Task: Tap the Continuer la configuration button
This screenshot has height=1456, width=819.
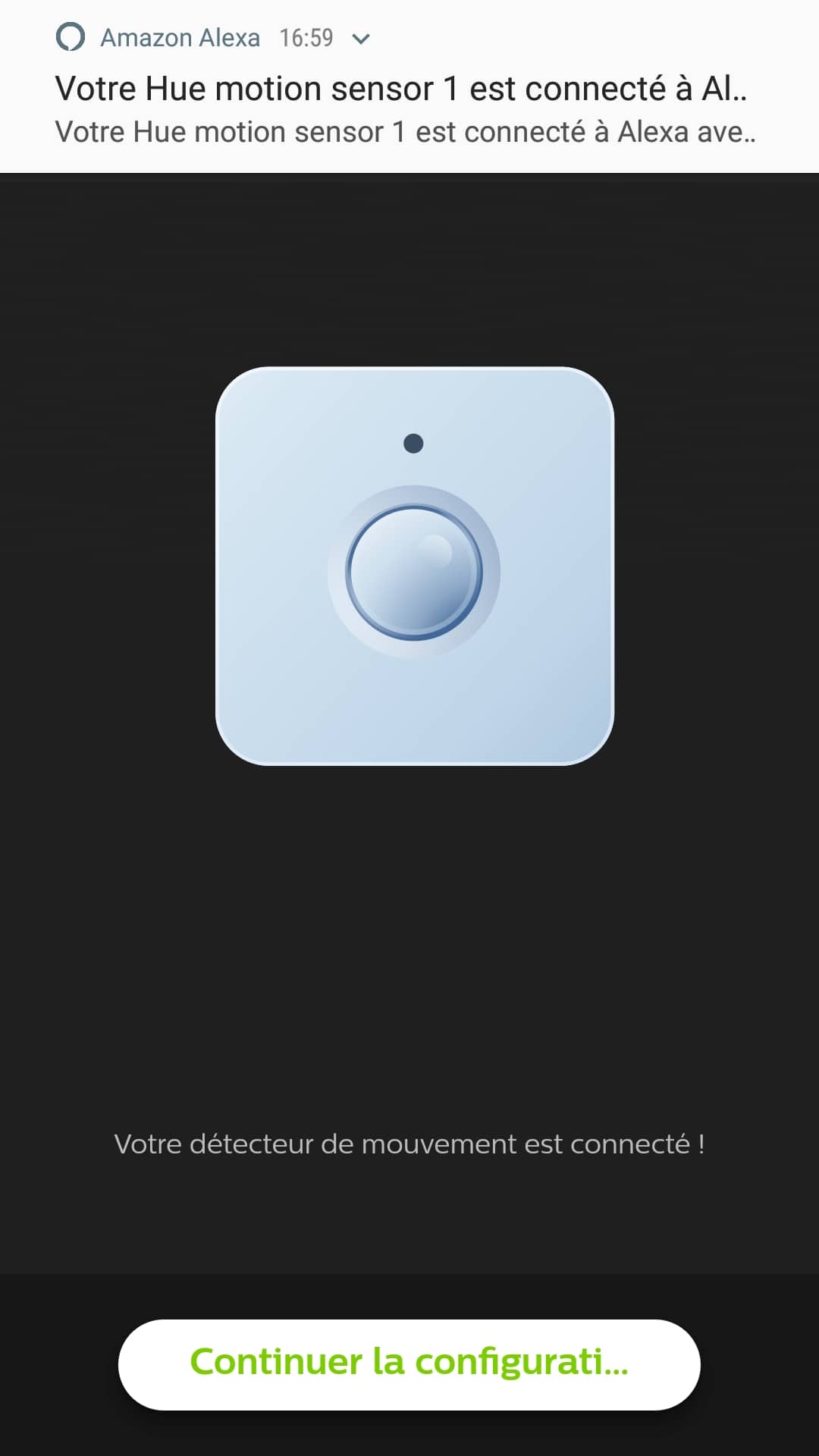Action: (409, 1364)
